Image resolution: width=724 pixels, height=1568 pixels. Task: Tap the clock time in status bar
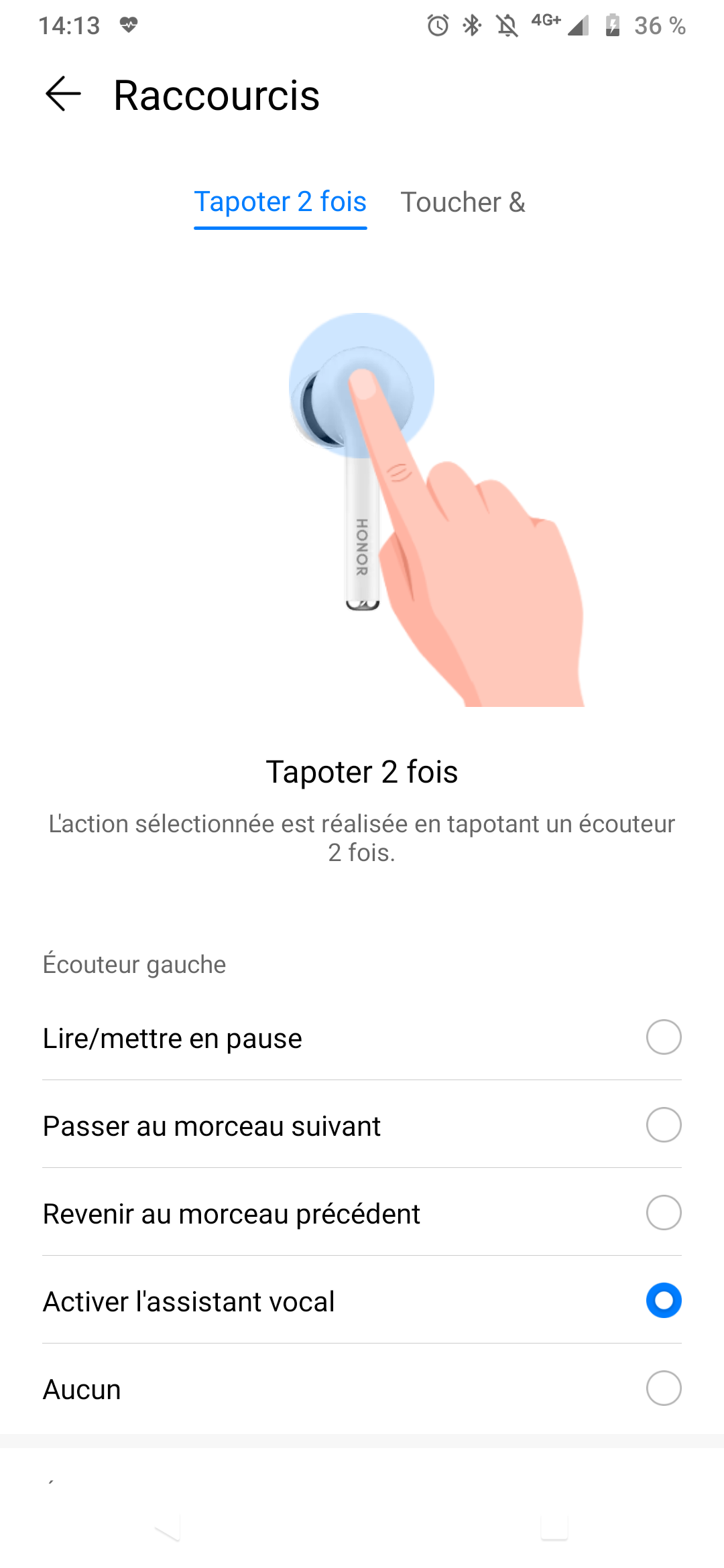(x=68, y=25)
